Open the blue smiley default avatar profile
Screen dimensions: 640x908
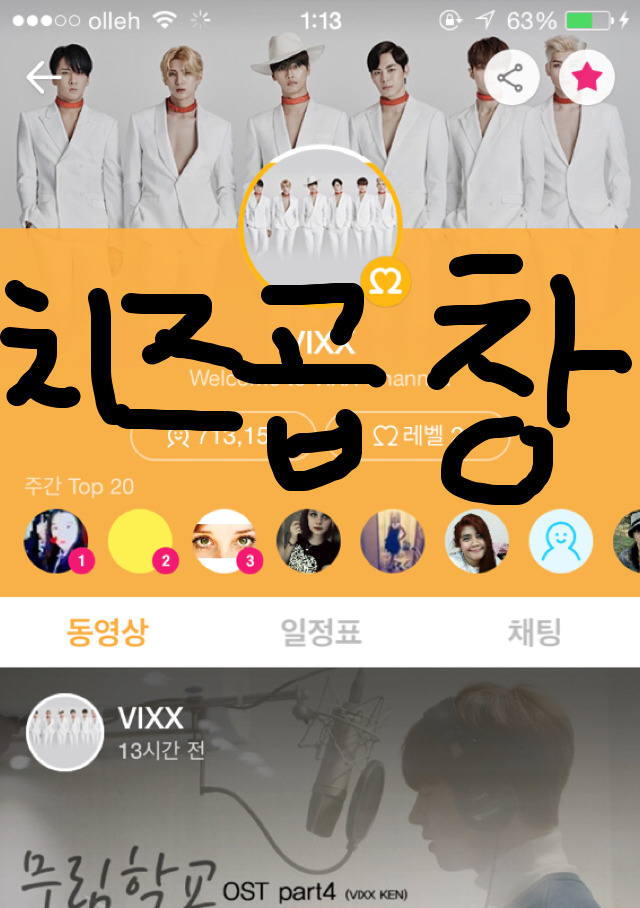(x=560, y=541)
